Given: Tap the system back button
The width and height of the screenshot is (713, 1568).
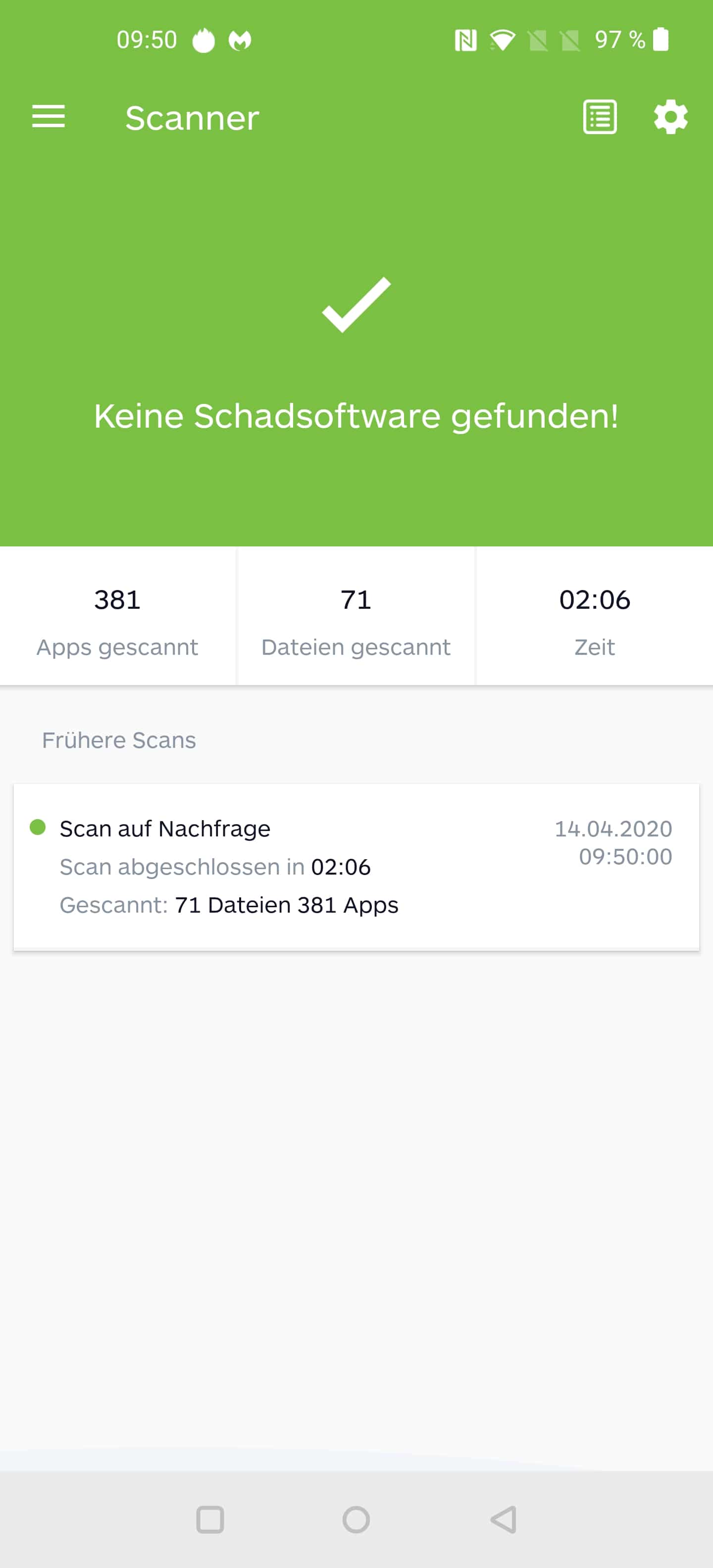Looking at the screenshot, I should pos(504,1519).
